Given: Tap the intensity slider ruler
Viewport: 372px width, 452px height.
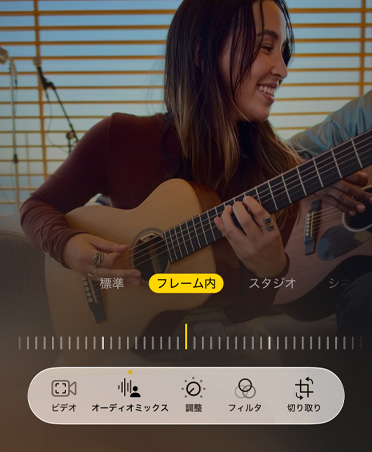Looking at the screenshot, I should (x=190, y=343).
